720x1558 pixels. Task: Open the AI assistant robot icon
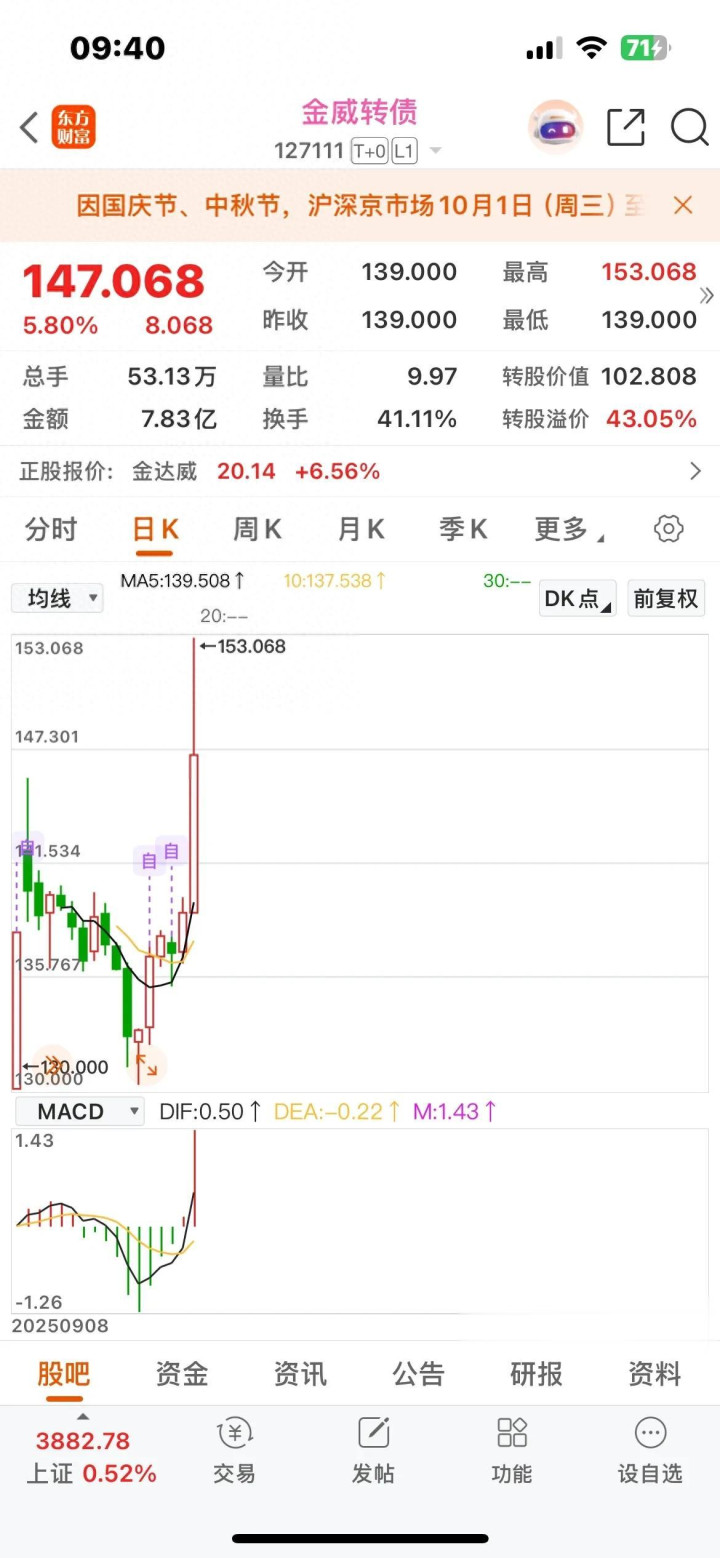tap(555, 128)
